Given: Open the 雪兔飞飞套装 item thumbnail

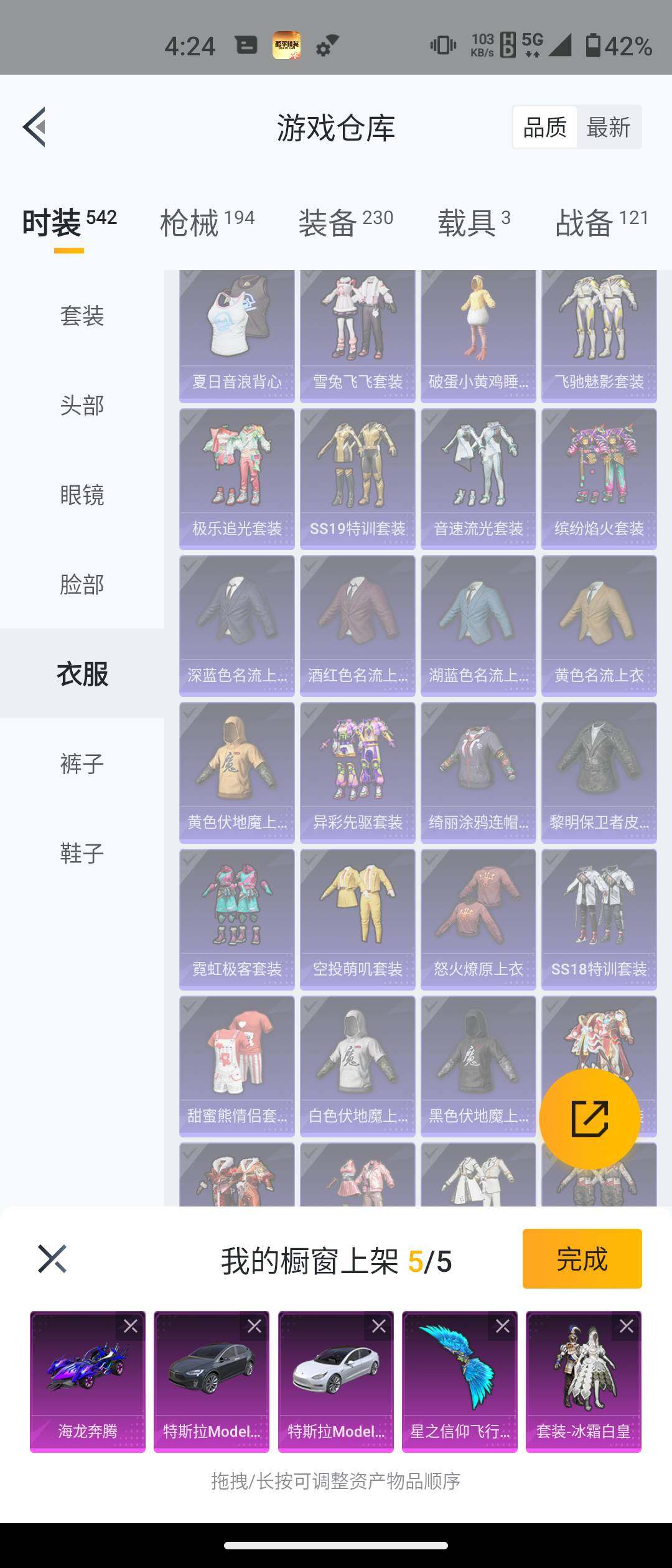Looking at the screenshot, I should (x=357, y=330).
